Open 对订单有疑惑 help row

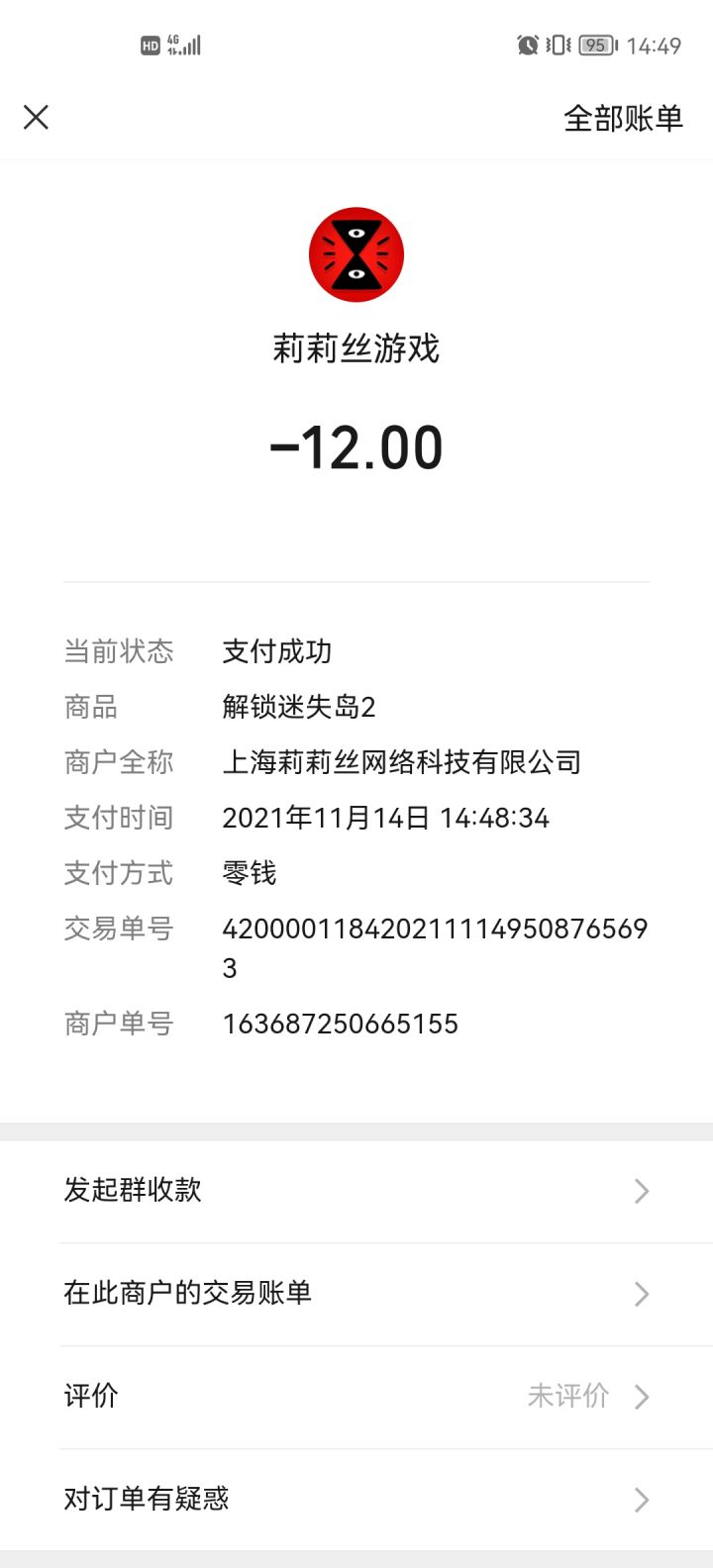(x=356, y=1500)
